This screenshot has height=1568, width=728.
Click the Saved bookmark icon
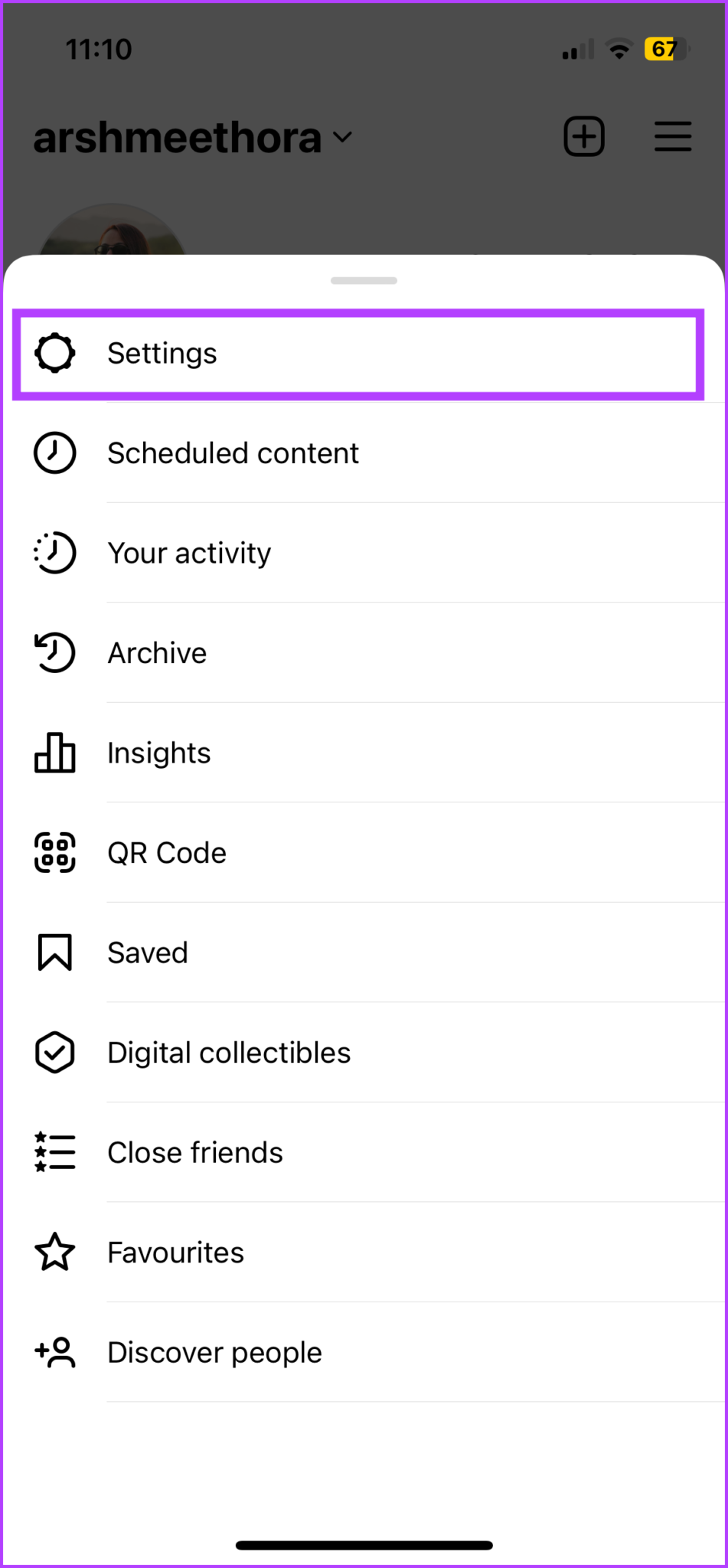(55, 952)
